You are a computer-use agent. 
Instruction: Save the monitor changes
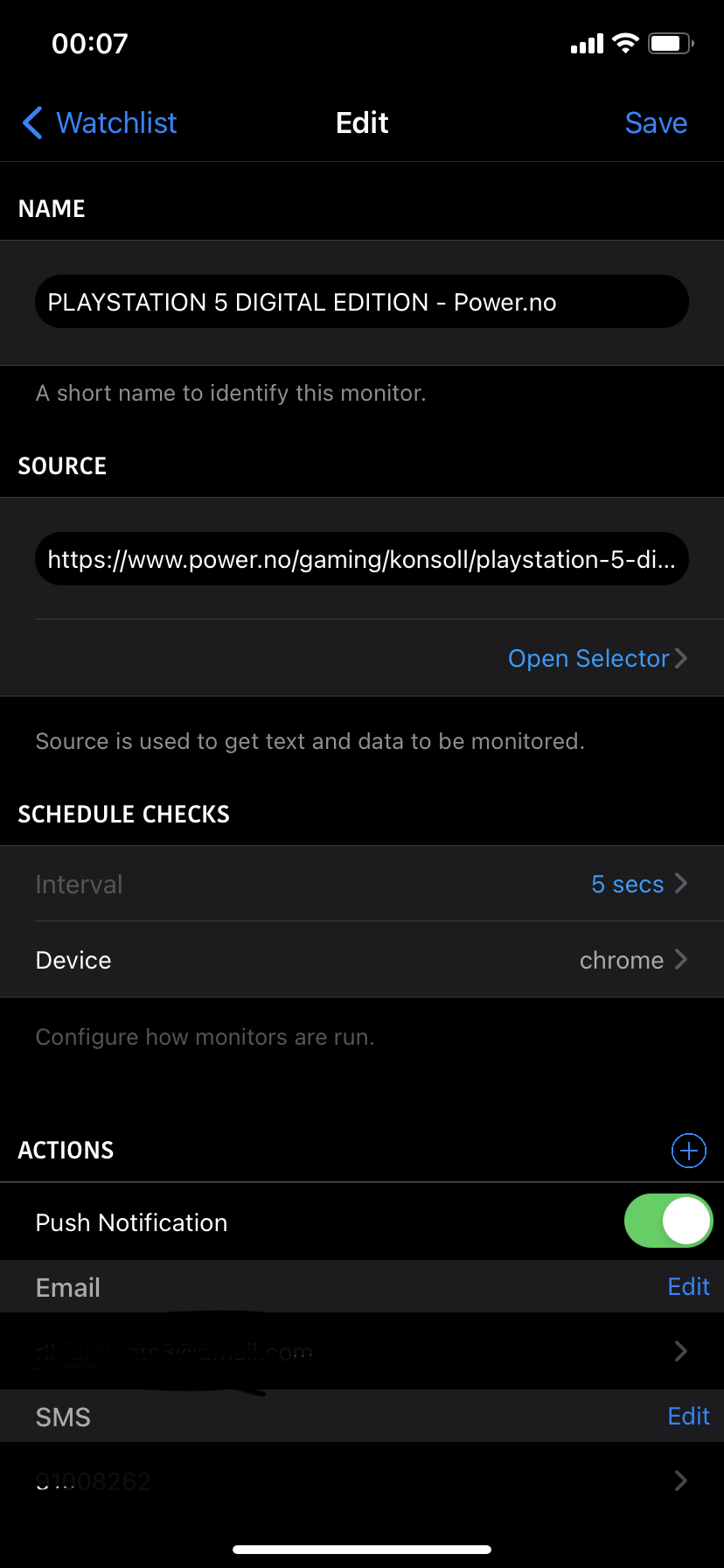pyautogui.click(x=656, y=122)
